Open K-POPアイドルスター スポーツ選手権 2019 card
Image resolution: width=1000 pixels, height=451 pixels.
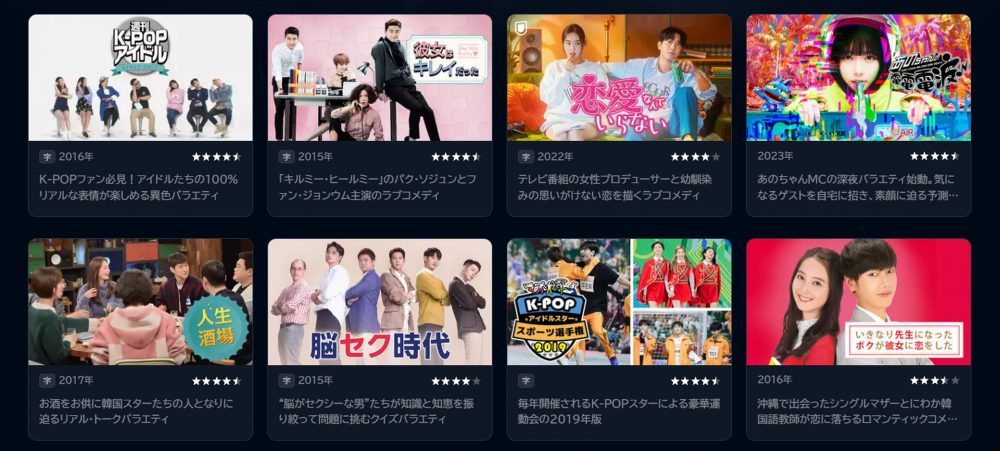coord(618,302)
